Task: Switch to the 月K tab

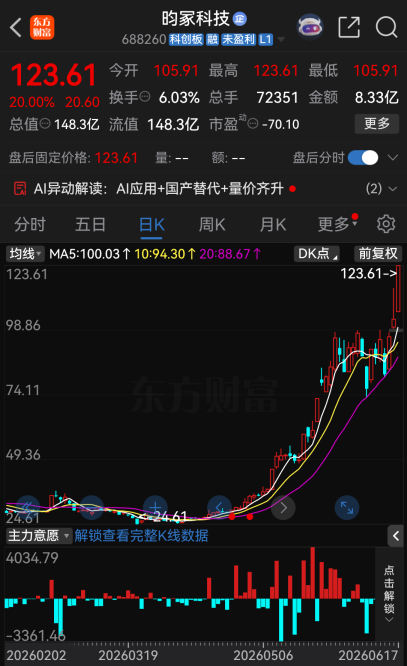Action: coord(273,224)
